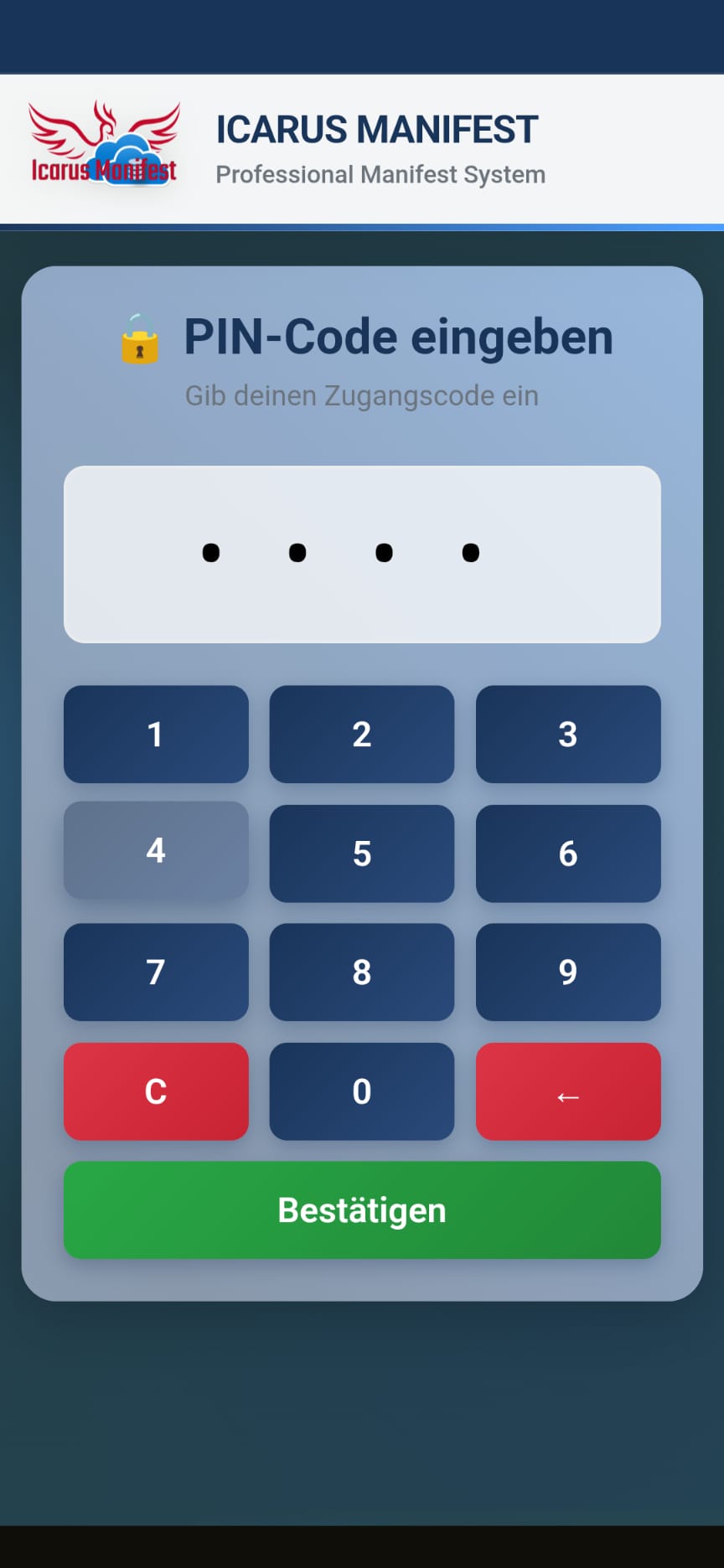Clear the PIN with the C button
The width and height of the screenshot is (724, 1568).
point(156,1091)
